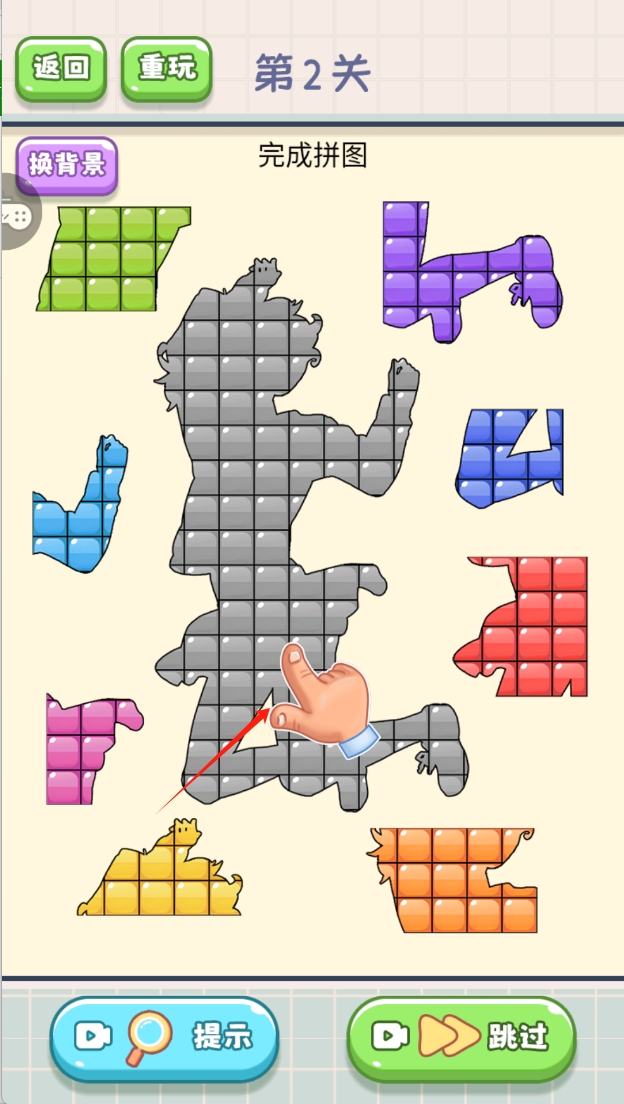The height and width of the screenshot is (1104, 624).
Task: Restart the level with 重玩
Action: click(167, 68)
